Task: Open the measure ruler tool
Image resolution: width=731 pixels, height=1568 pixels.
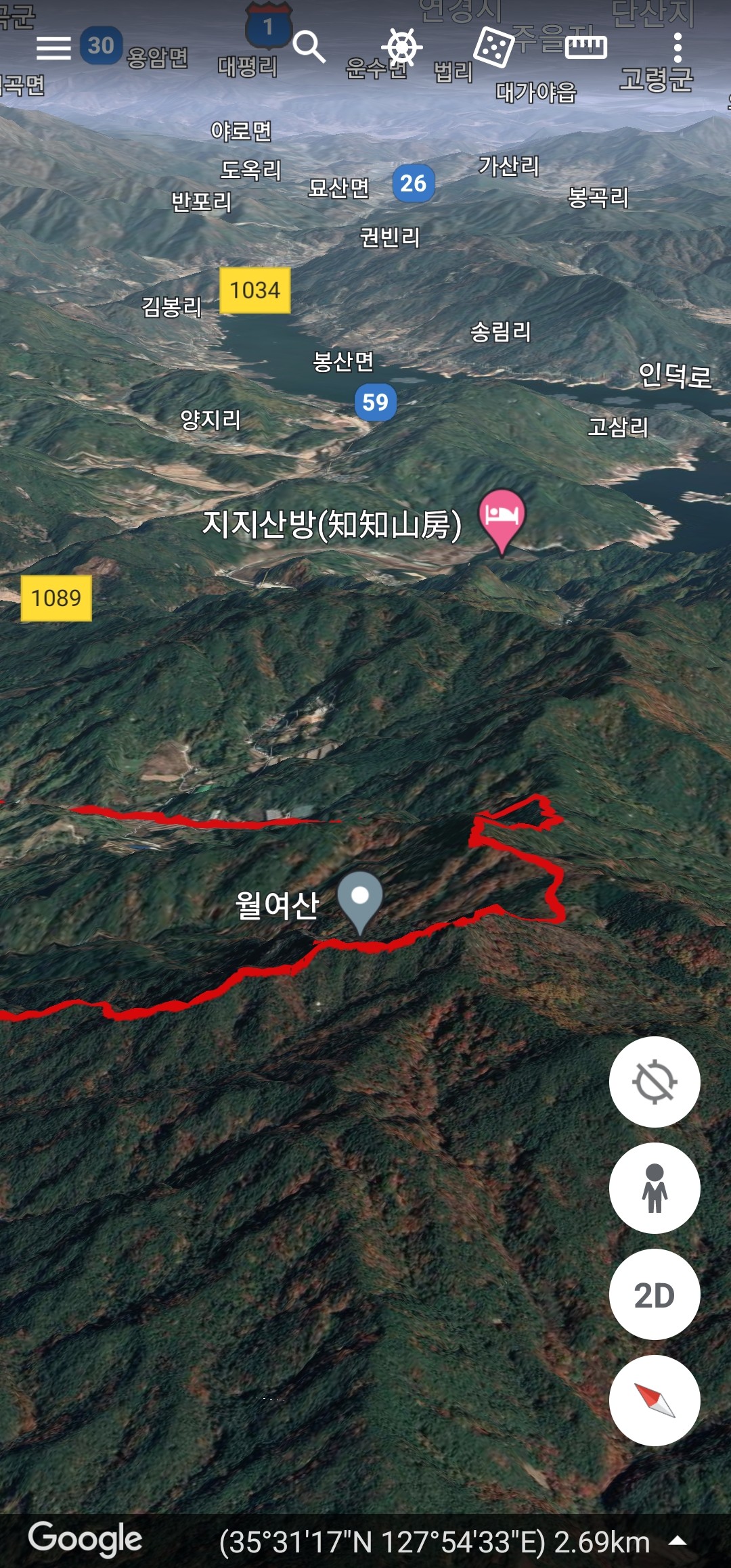Action: pos(585,47)
